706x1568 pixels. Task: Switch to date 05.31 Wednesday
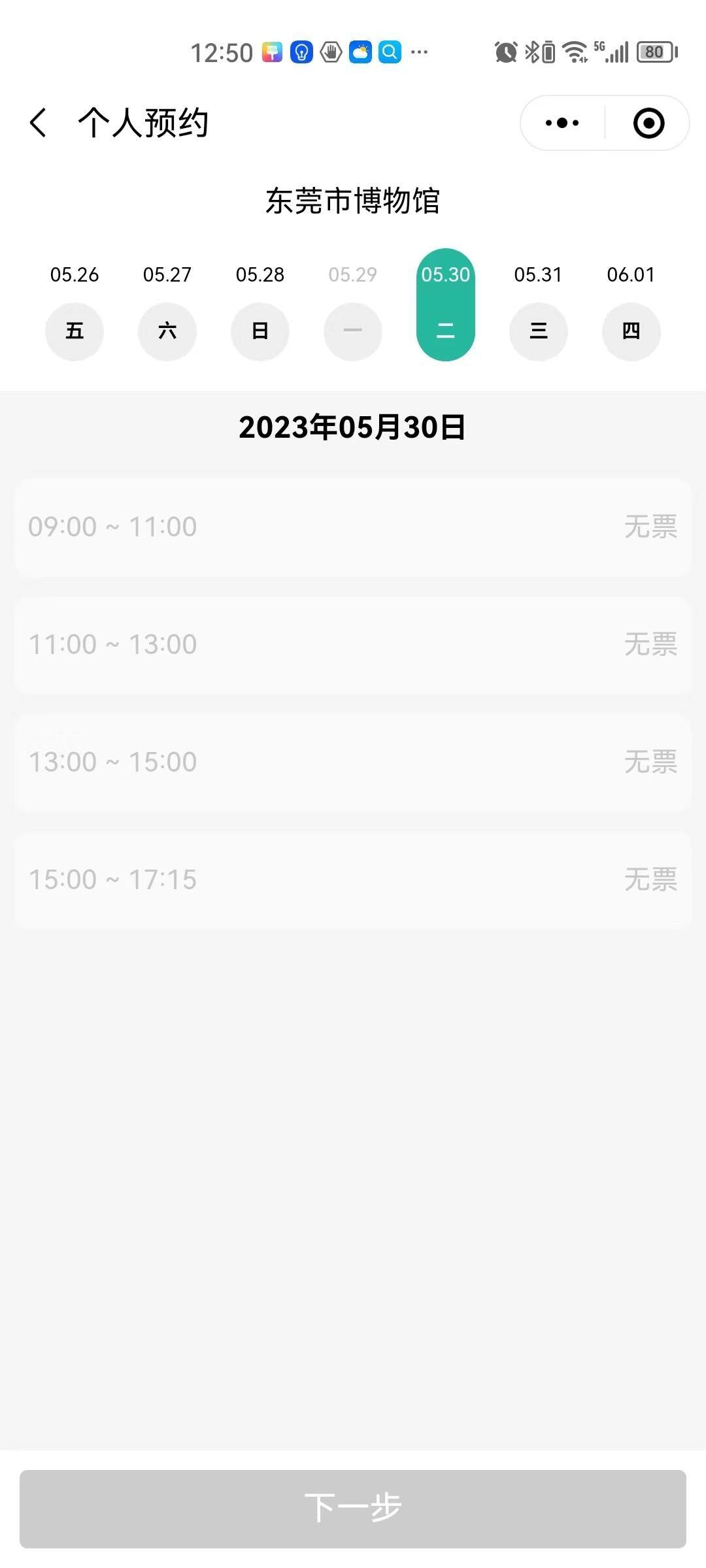click(539, 311)
